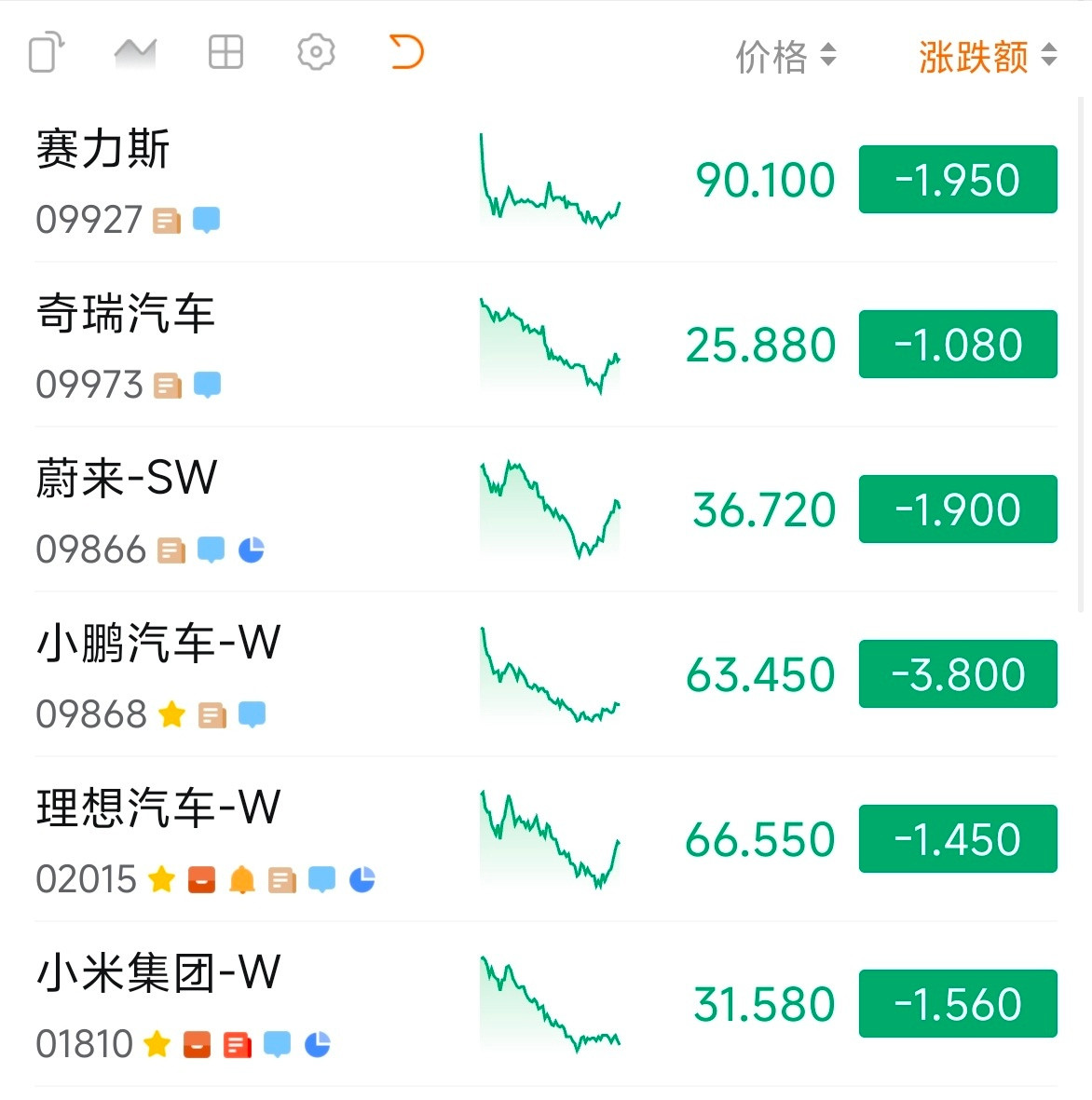Screen dimensions: 1092x1100
Task: Open the 赛力斯 stock detail
Action: coord(101,149)
